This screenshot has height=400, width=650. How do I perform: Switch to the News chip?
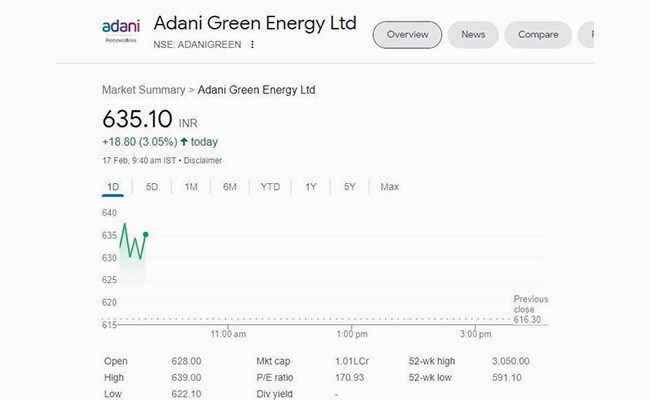[x=473, y=35]
